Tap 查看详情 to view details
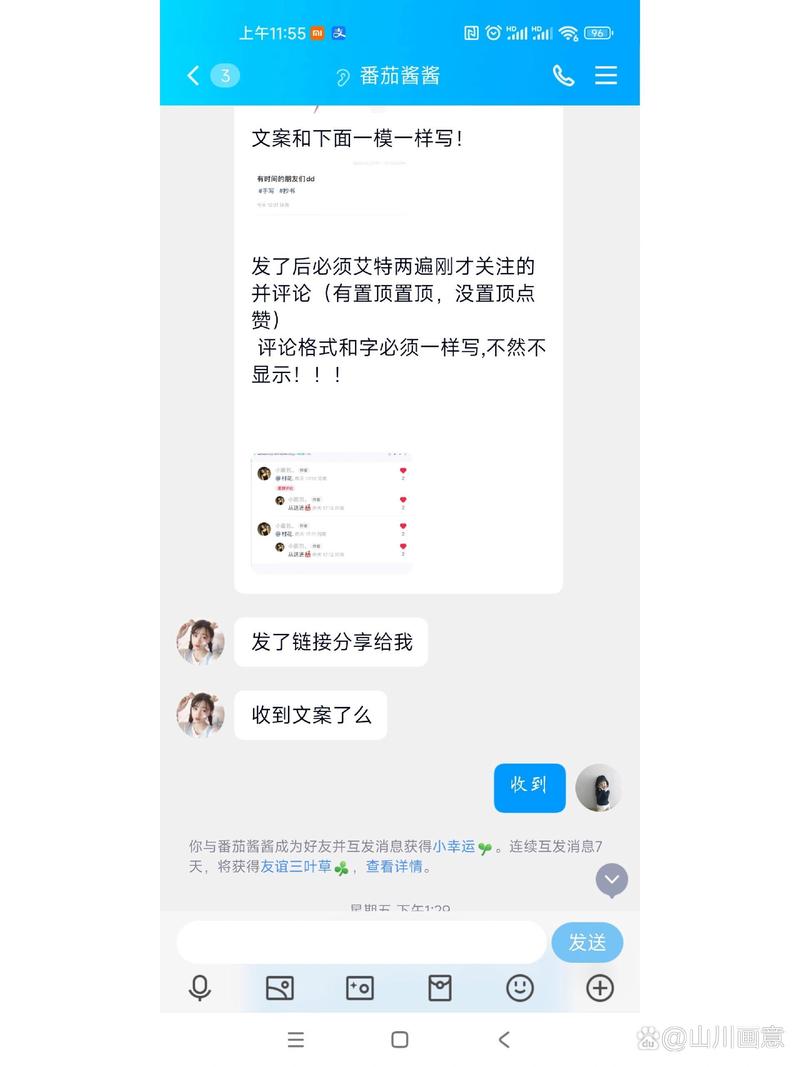 [393, 867]
